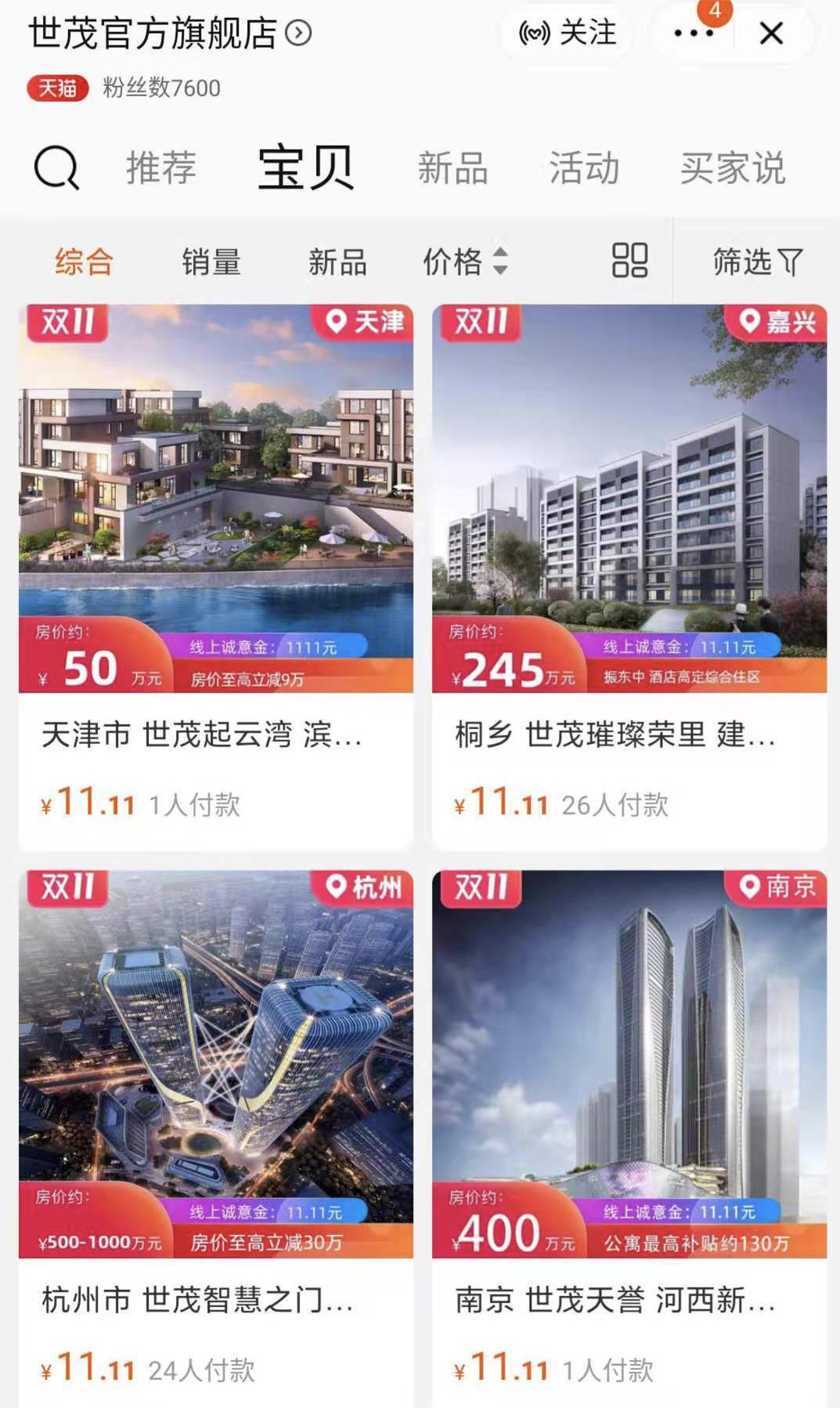Open the 筛选 filter panel

757,262
